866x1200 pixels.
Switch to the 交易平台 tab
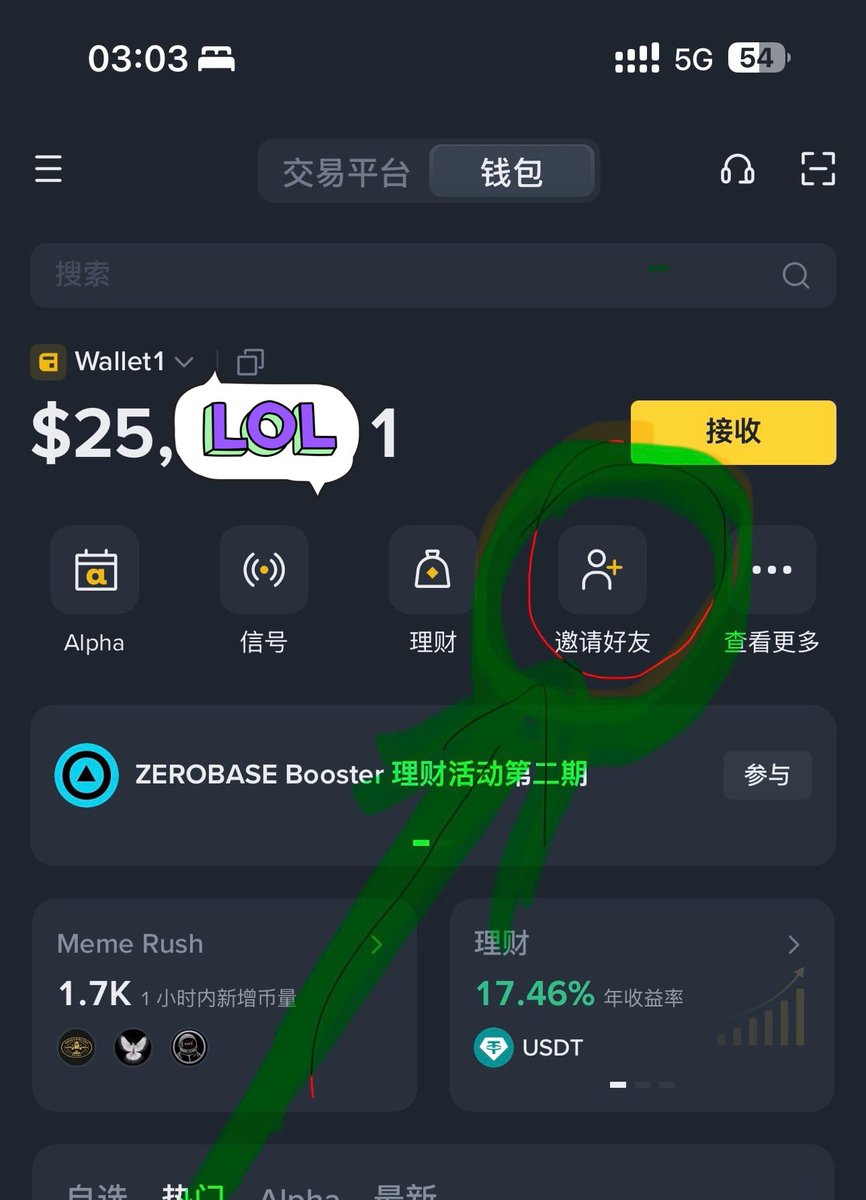coord(345,173)
